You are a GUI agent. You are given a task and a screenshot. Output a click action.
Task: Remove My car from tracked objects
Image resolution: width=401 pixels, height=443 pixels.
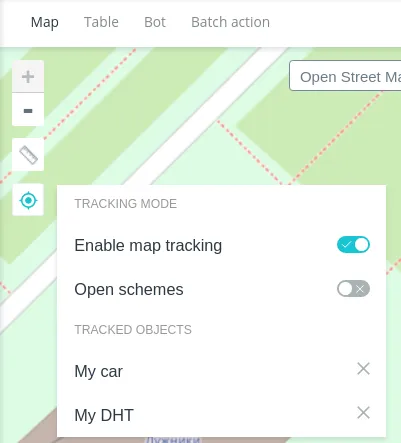[x=363, y=369]
